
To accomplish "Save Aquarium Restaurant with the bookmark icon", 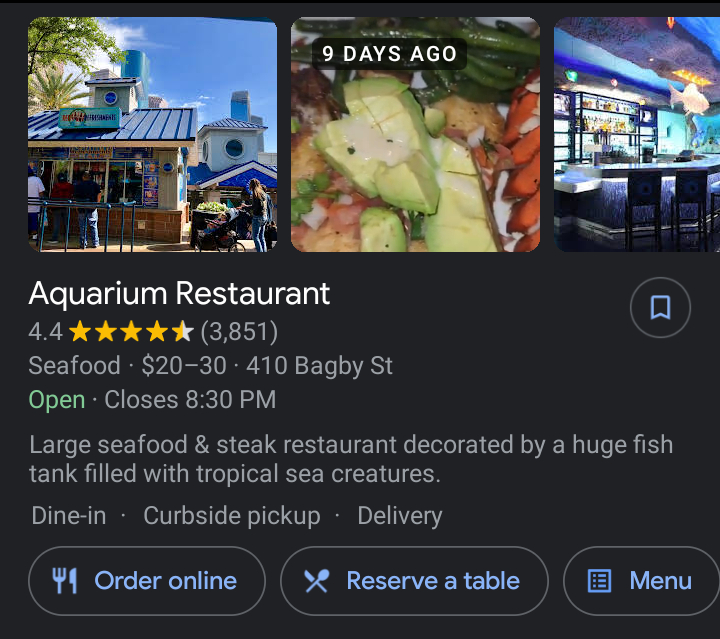I will pos(660,308).
